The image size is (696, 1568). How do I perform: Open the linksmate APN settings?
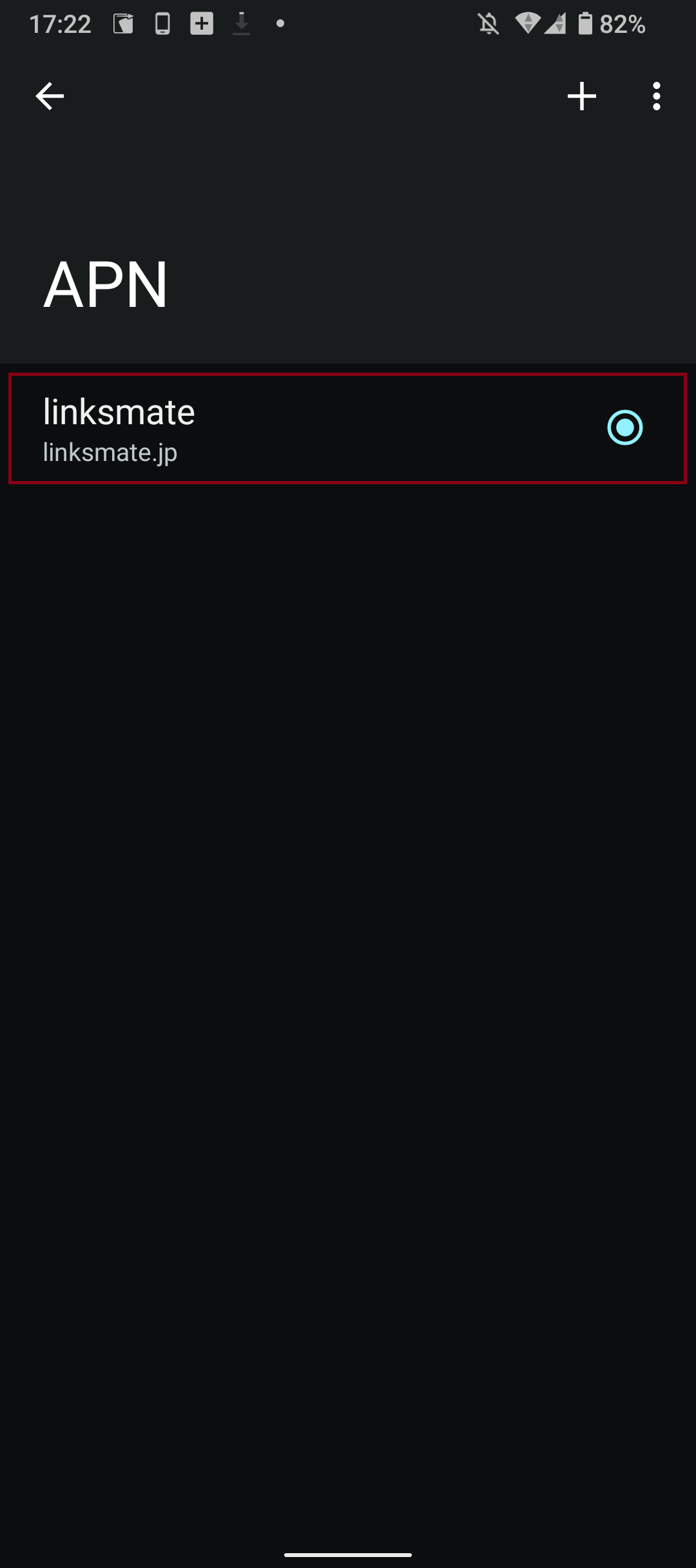coord(258,429)
